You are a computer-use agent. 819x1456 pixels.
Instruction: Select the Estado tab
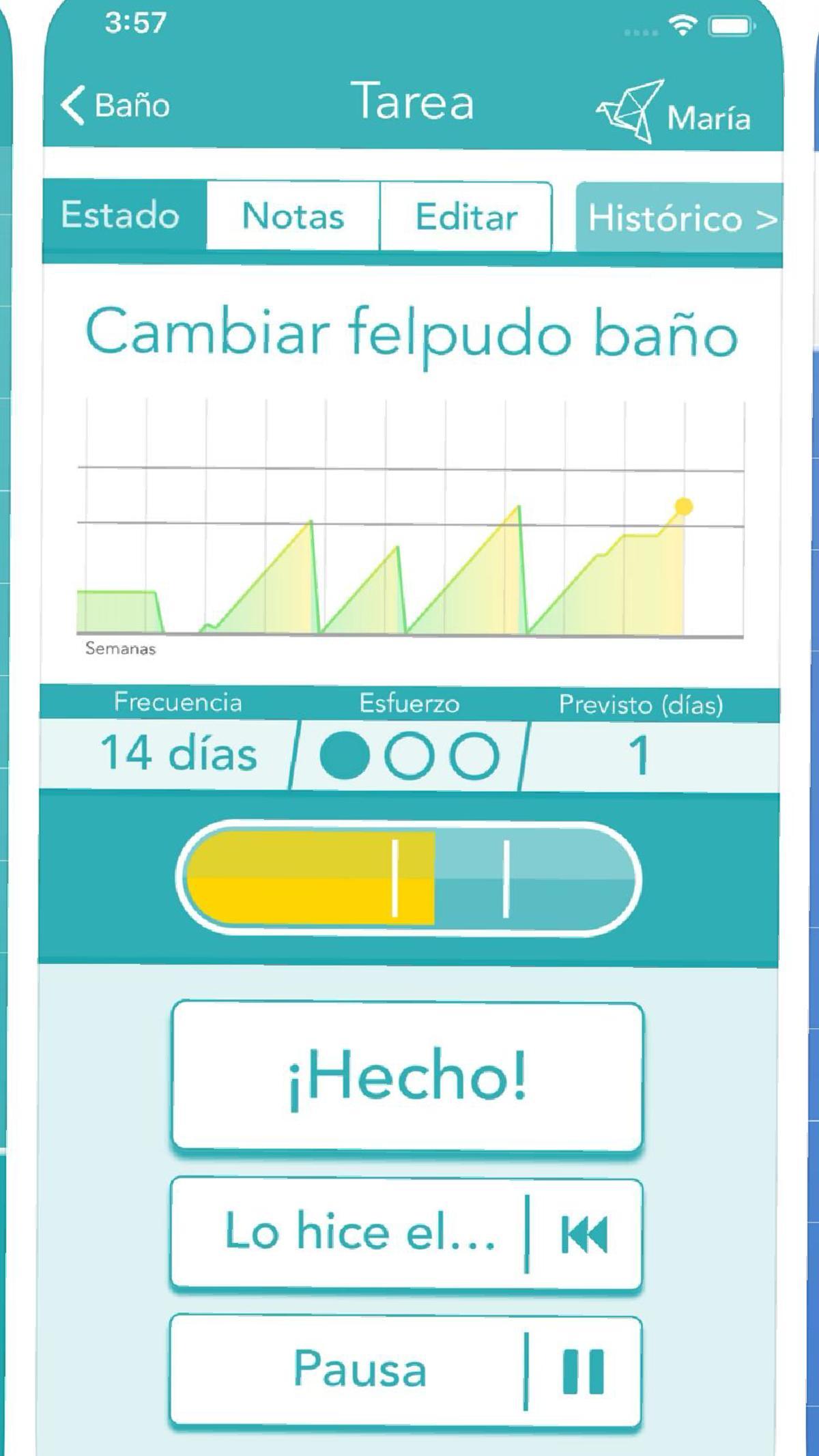tap(121, 216)
